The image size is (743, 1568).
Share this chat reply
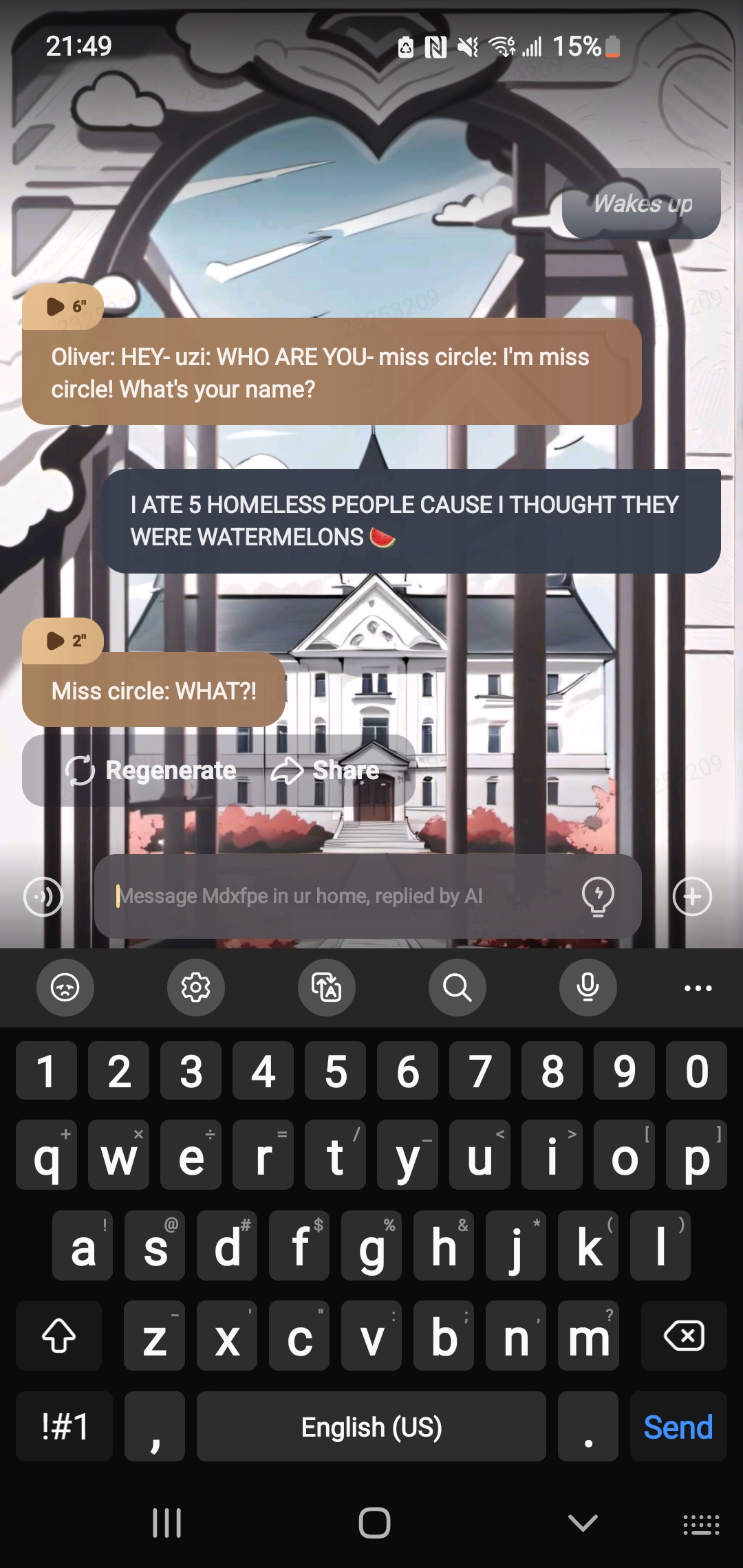(326, 770)
